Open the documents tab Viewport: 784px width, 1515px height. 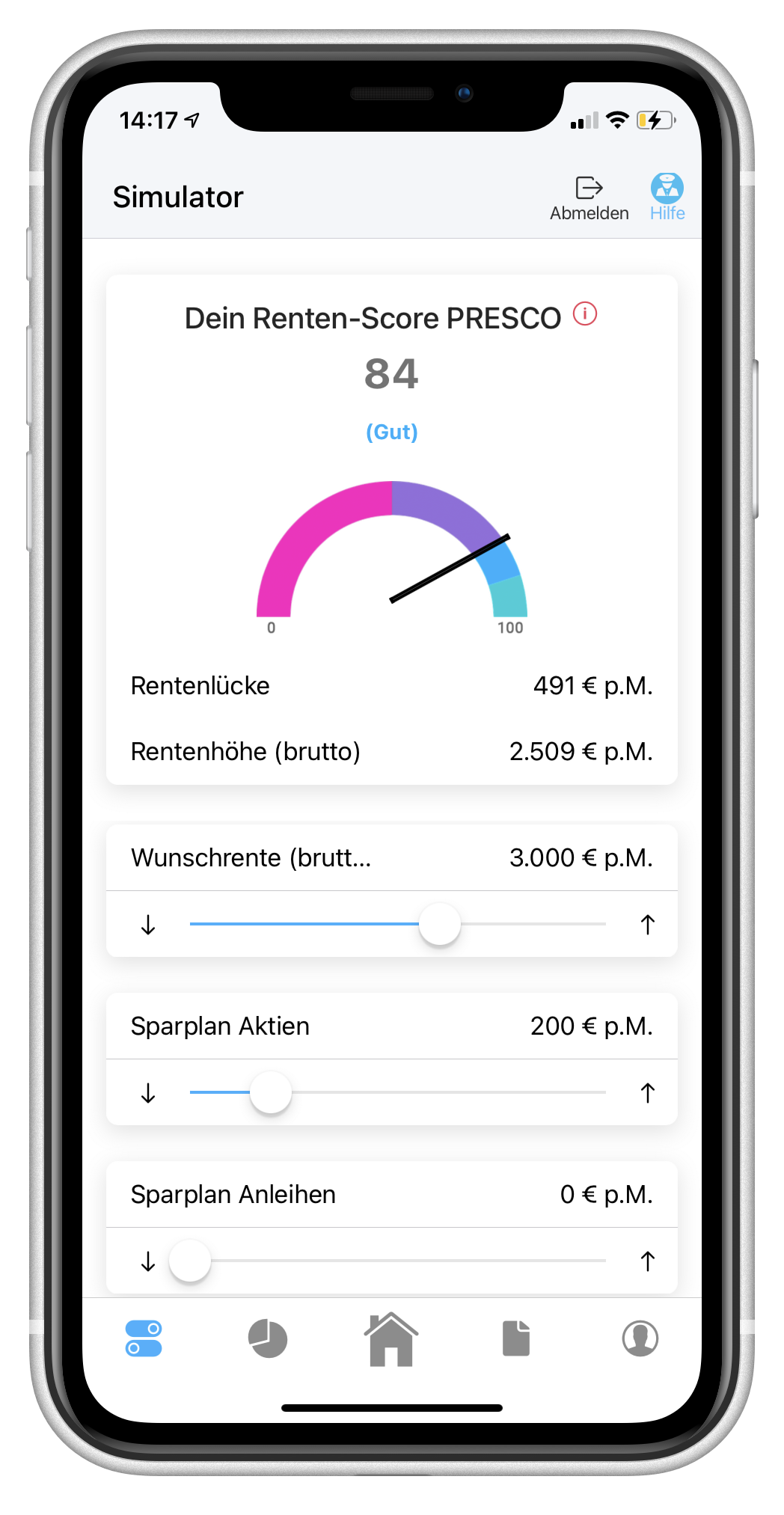point(516,1338)
